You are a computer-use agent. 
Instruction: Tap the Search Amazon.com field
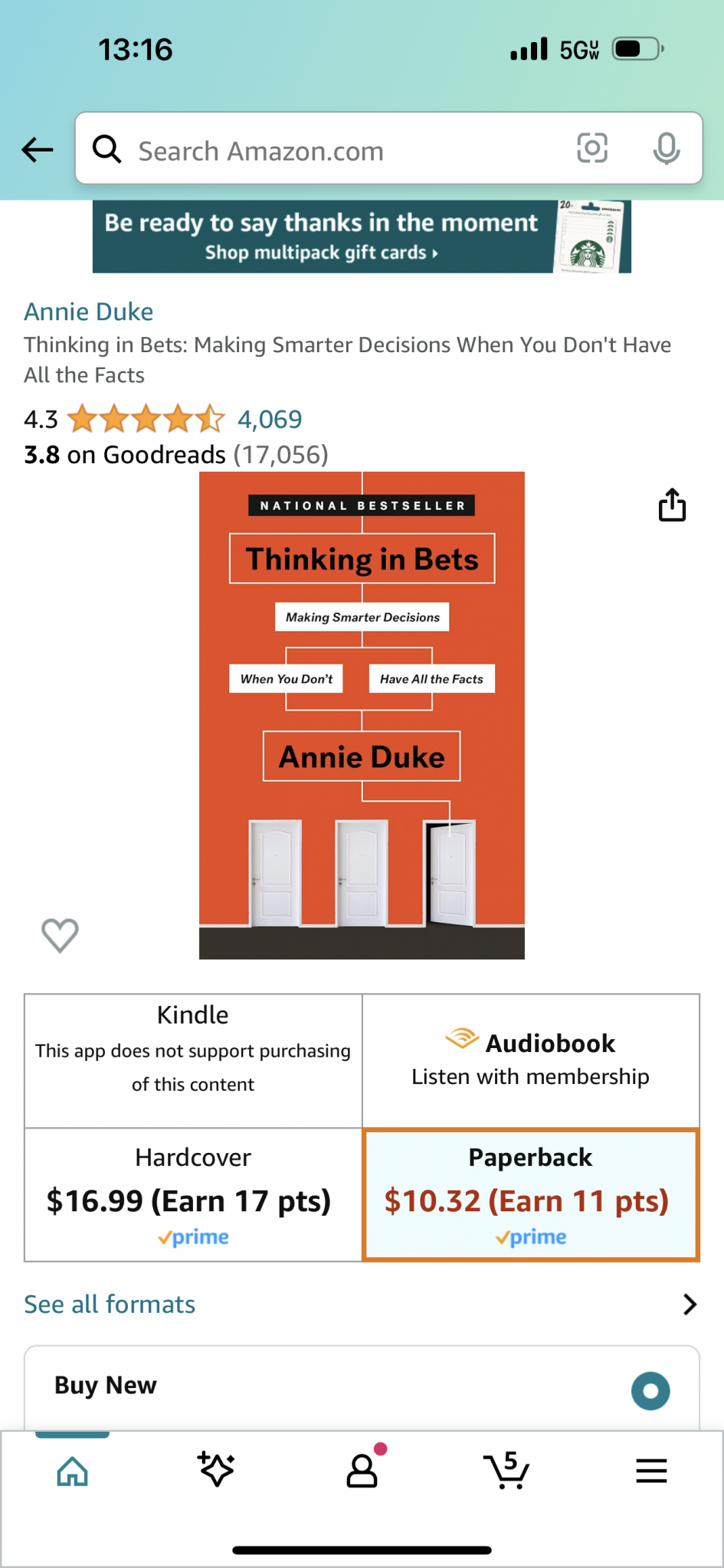(x=337, y=151)
